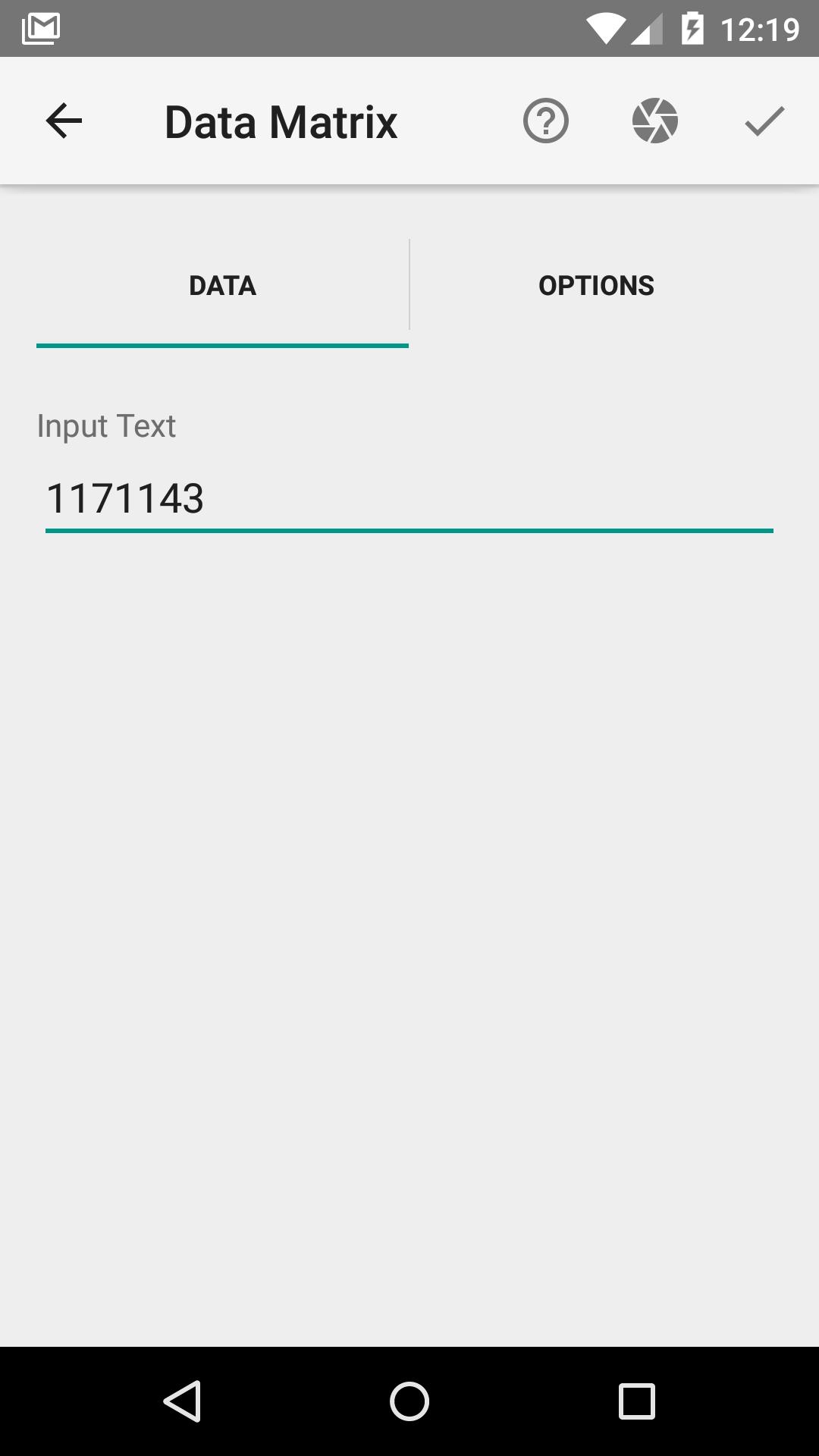
Task: Edit the Input Text field
Action: click(x=409, y=498)
